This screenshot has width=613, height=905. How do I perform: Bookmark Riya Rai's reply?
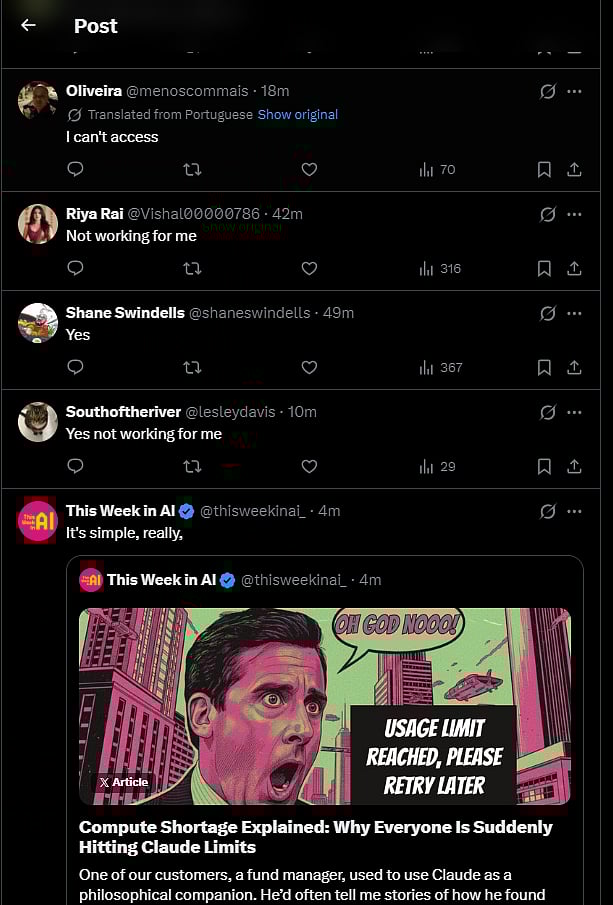544,268
